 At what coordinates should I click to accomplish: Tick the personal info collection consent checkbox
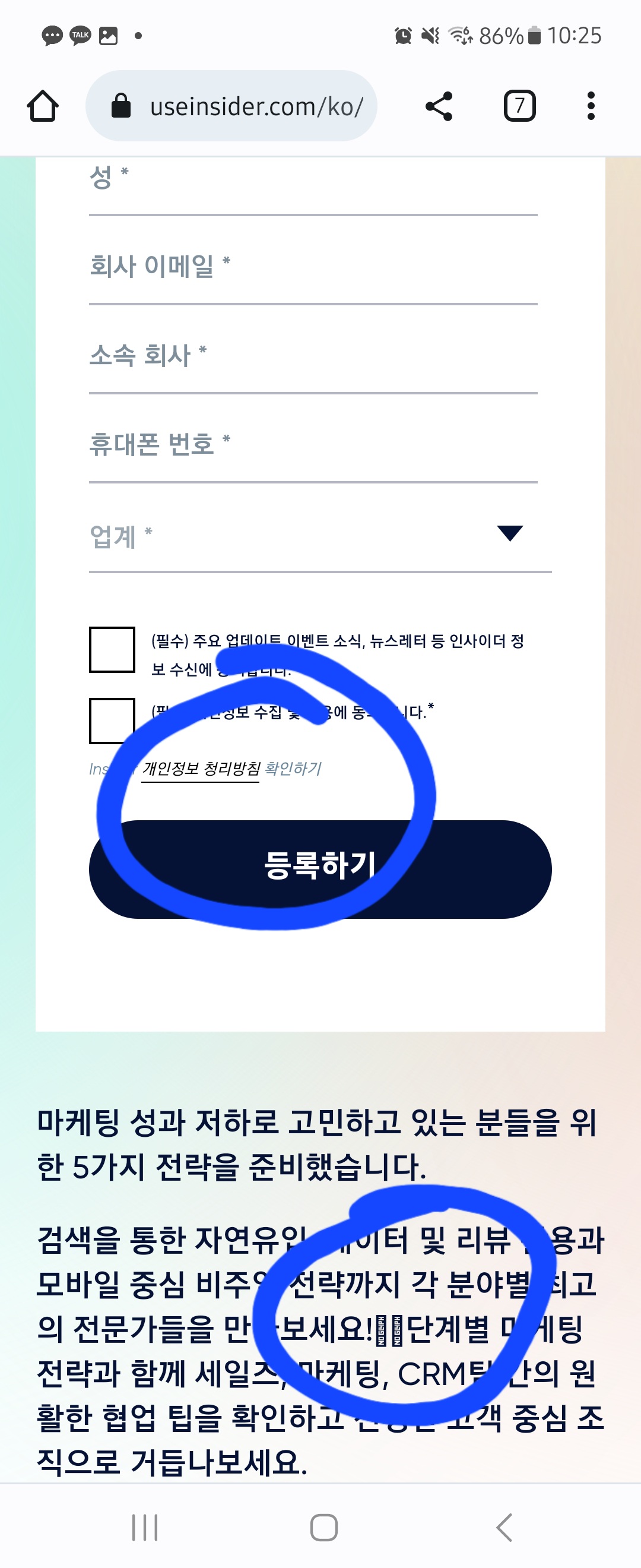[x=112, y=720]
